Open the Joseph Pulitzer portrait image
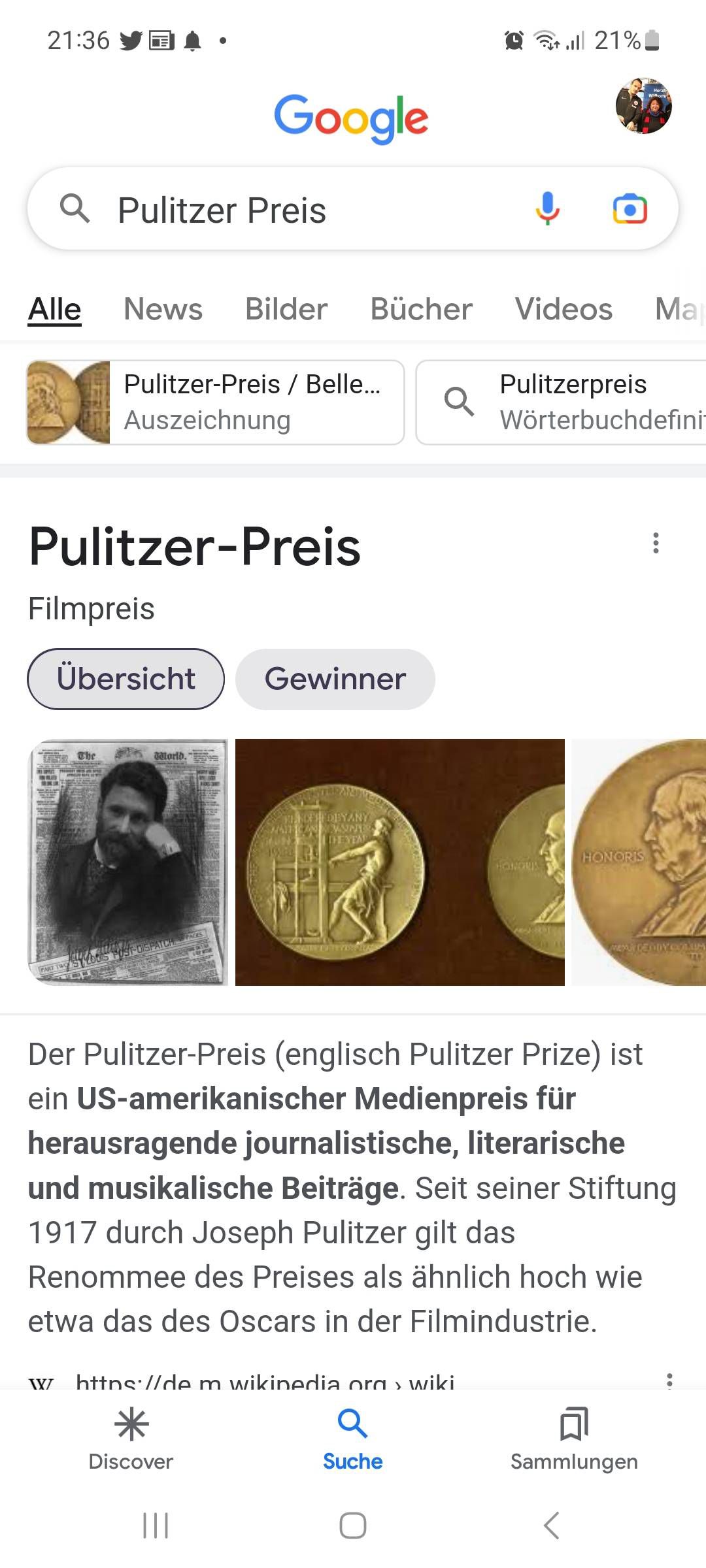706x1568 pixels. pos(128,862)
